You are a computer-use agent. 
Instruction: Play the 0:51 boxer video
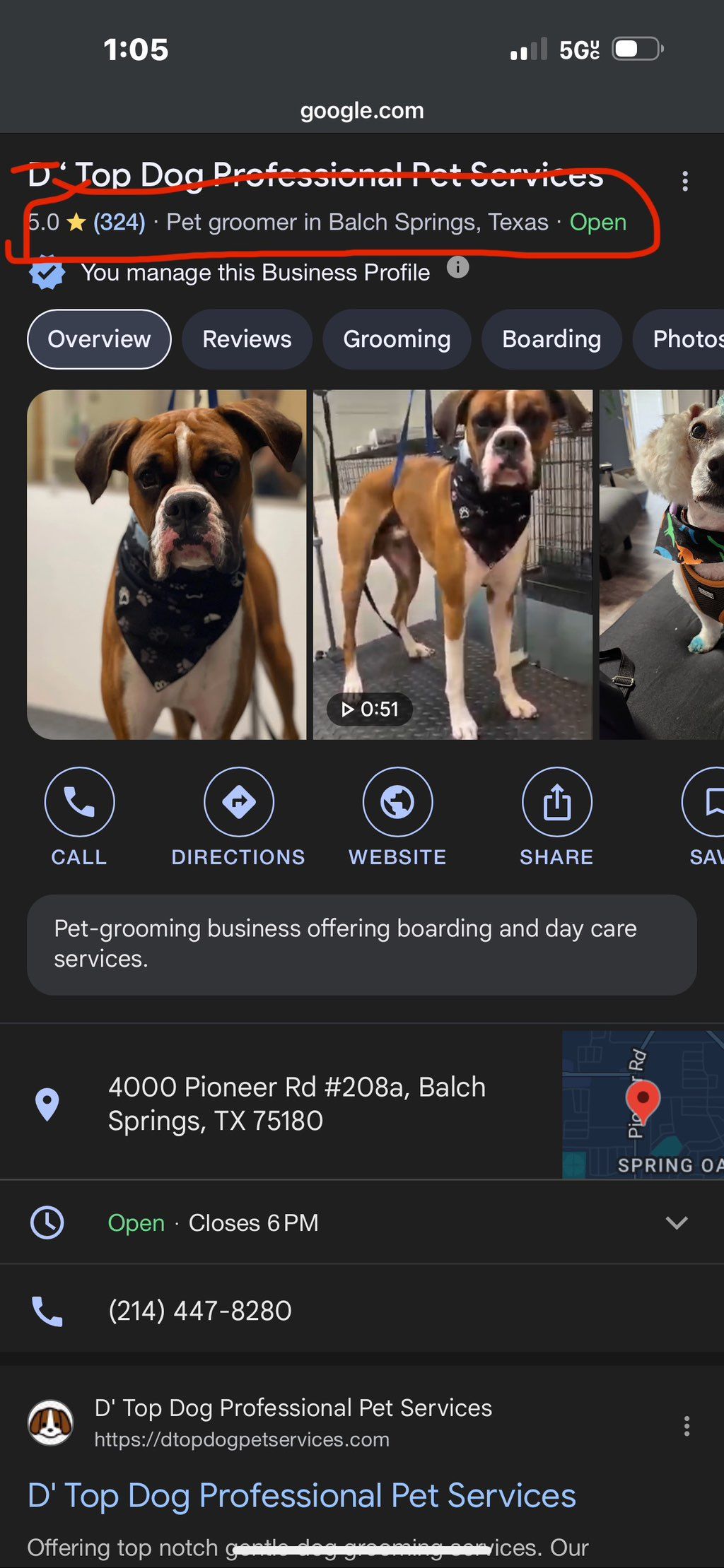point(452,564)
